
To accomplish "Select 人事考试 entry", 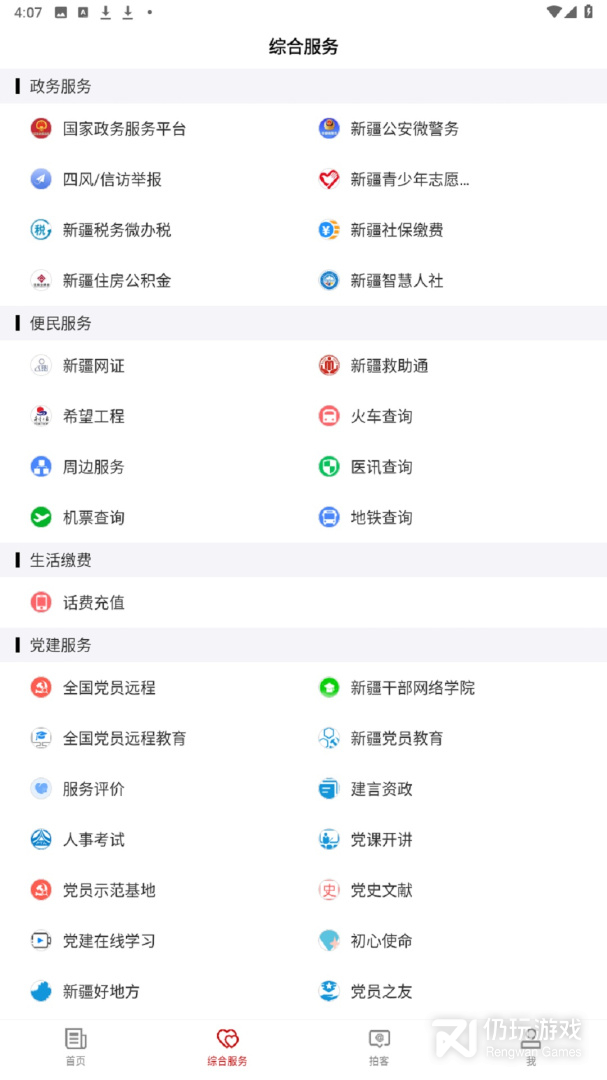I will point(93,840).
